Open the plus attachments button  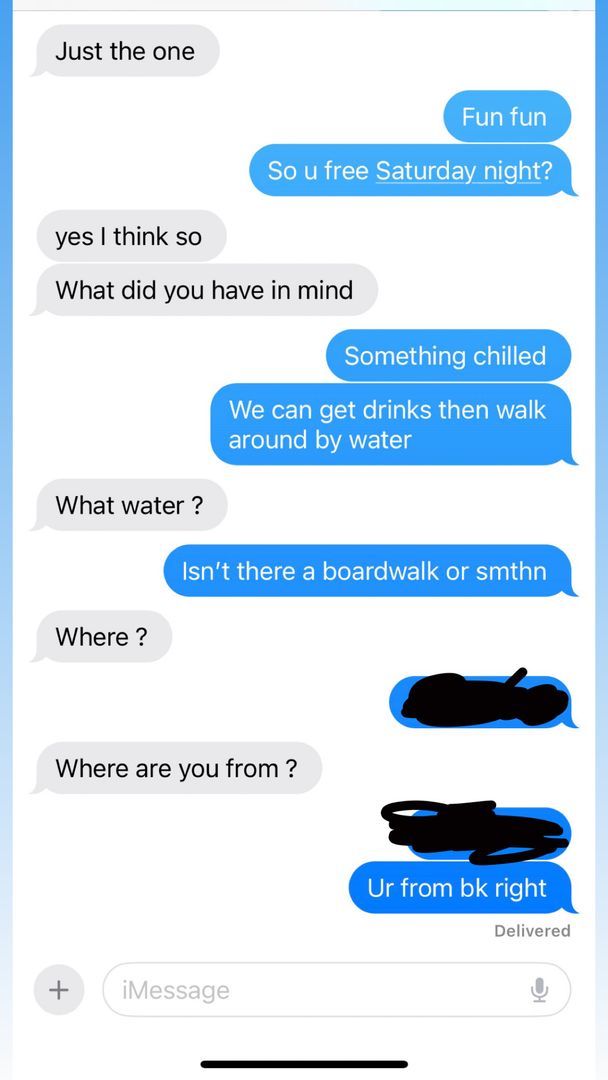[x=59, y=990]
